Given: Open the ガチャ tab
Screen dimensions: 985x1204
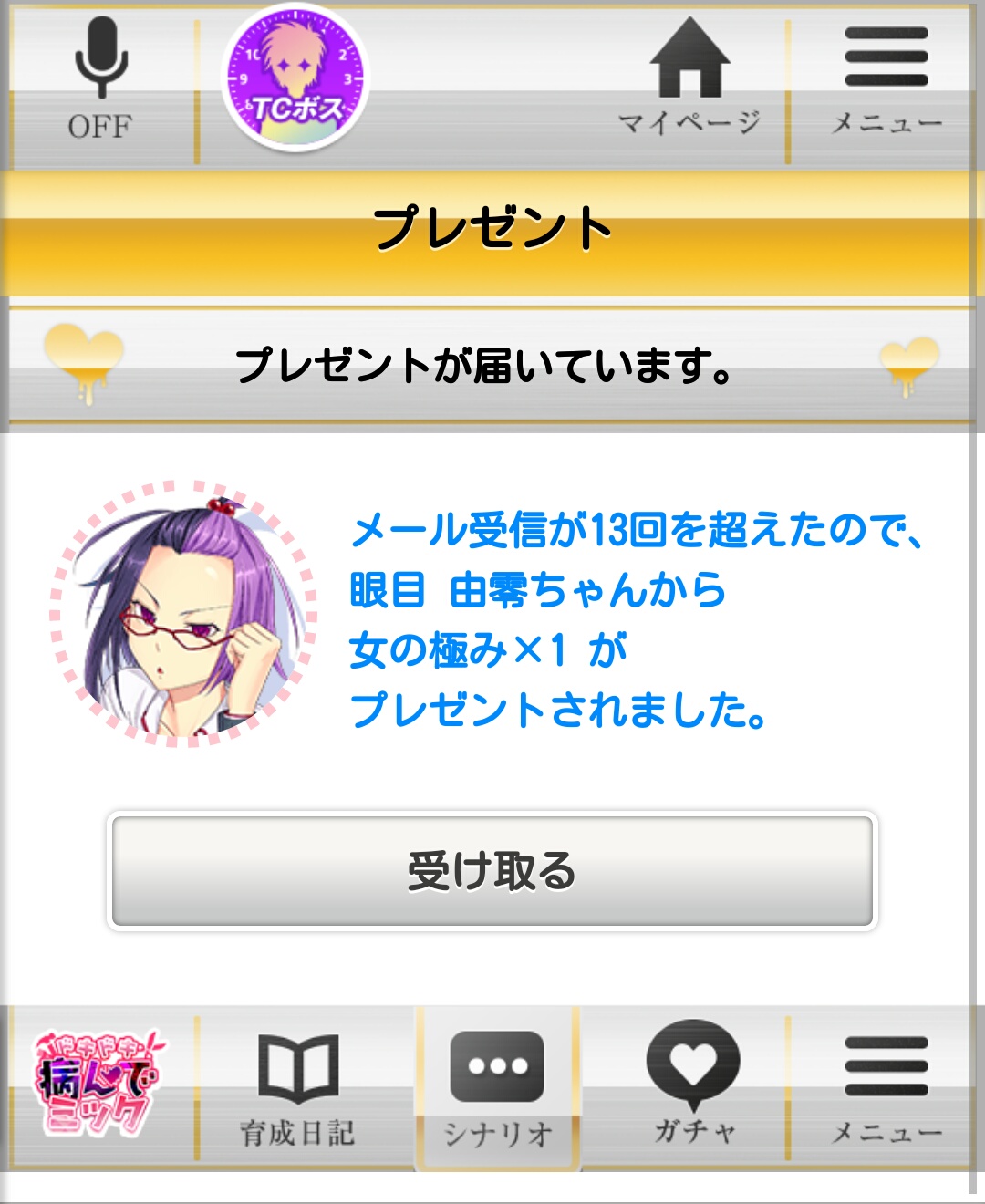Looking at the screenshot, I should pyautogui.click(x=693, y=1085).
